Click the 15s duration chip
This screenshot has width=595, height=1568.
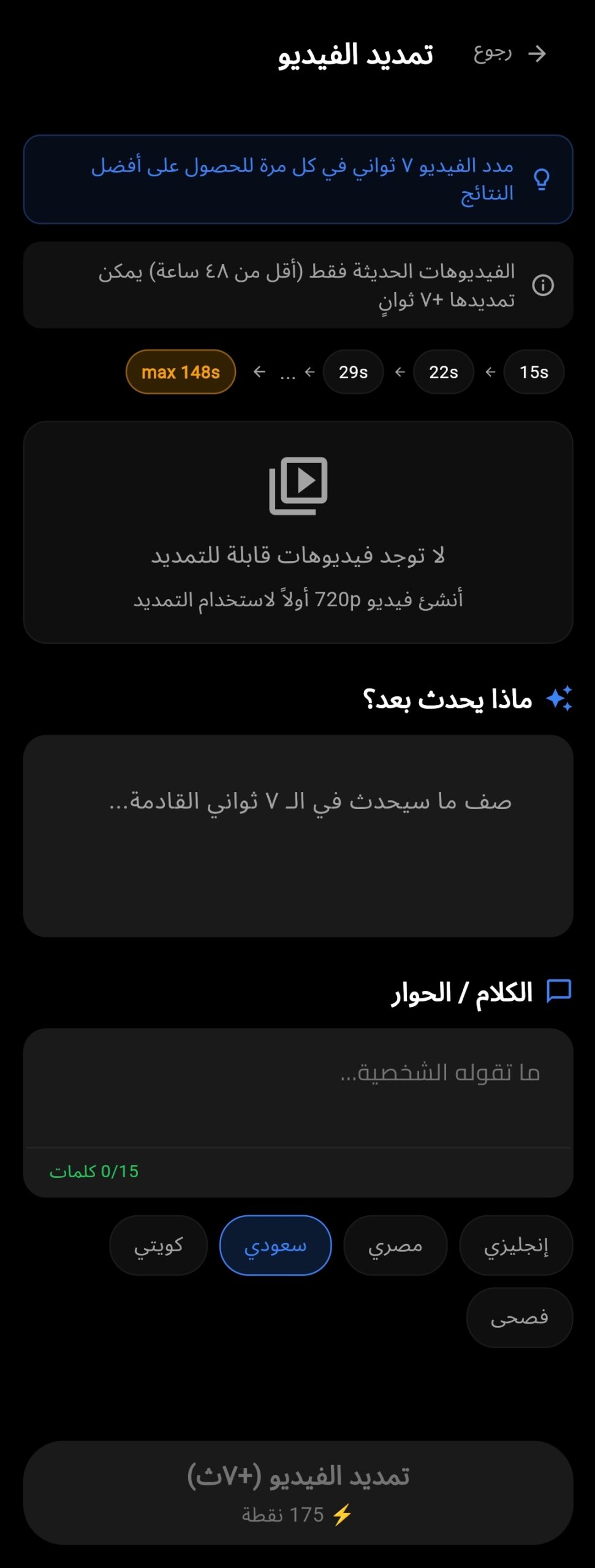tap(532, 372)
